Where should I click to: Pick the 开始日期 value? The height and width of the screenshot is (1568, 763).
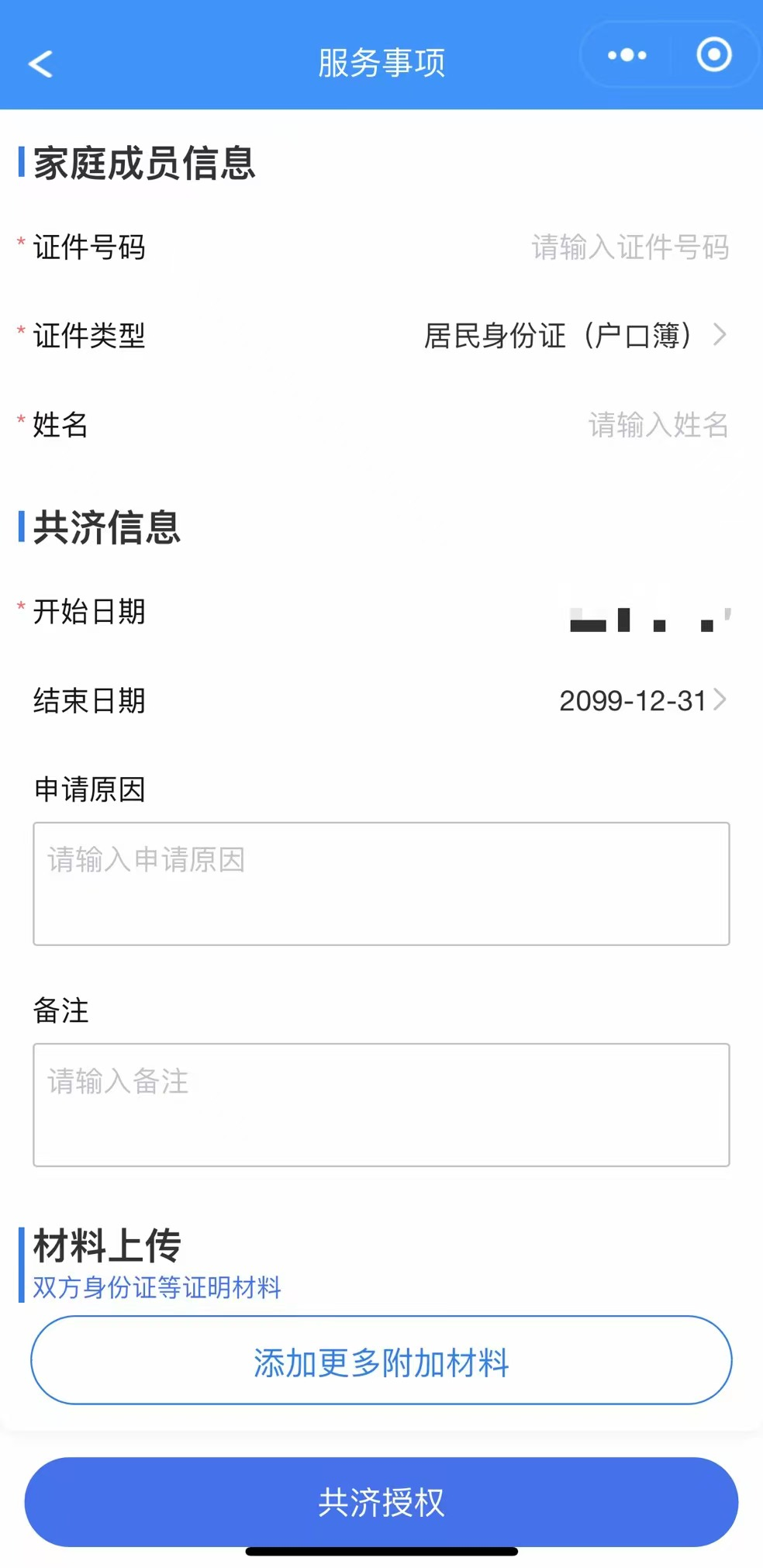click(x=650, y=618)
